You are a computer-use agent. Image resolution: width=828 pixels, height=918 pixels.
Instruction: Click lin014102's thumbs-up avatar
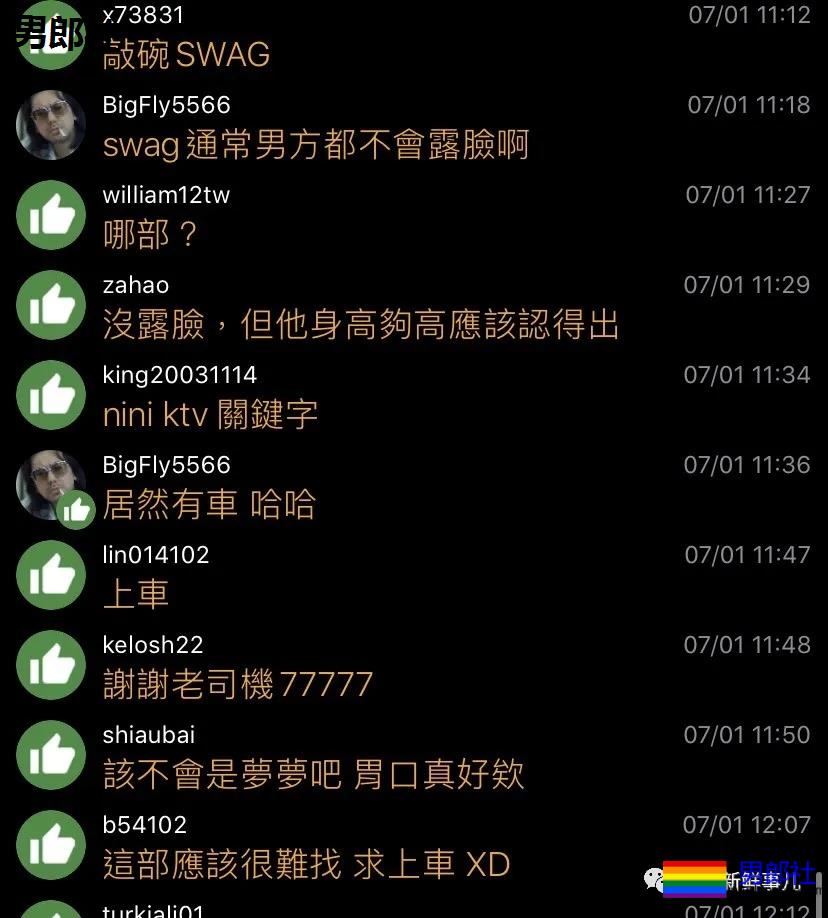pyautogui.click(x=51, y=575)
